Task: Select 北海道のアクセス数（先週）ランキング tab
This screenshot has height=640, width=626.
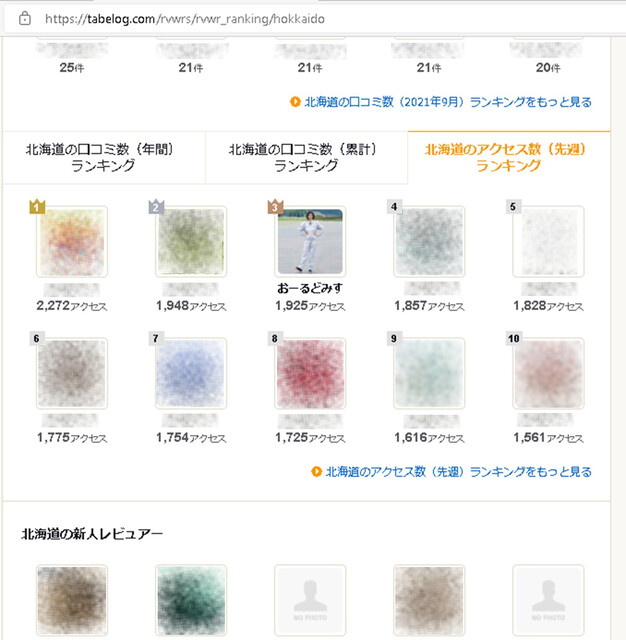Action: coord(508,158)
